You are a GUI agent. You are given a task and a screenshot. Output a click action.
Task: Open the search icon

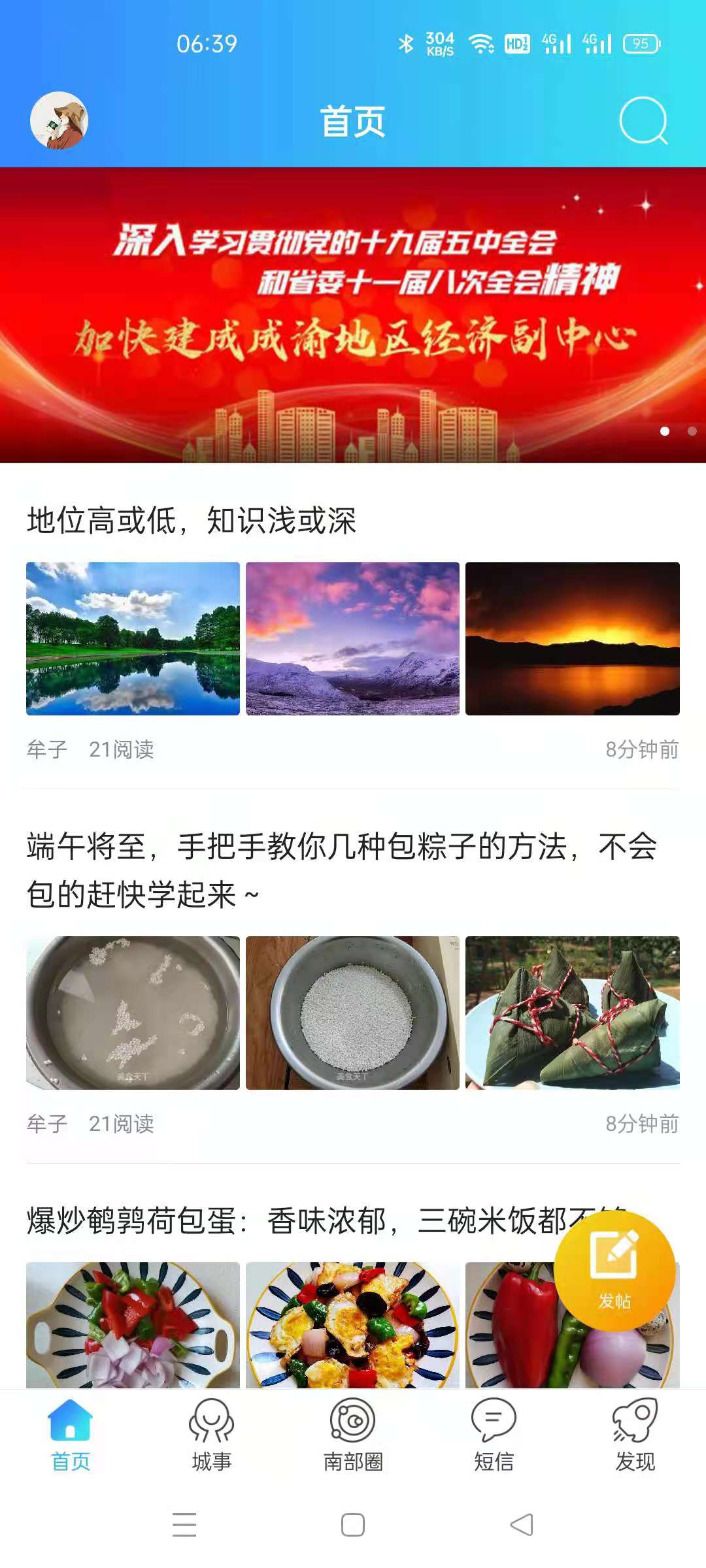[x=643, y=121]
